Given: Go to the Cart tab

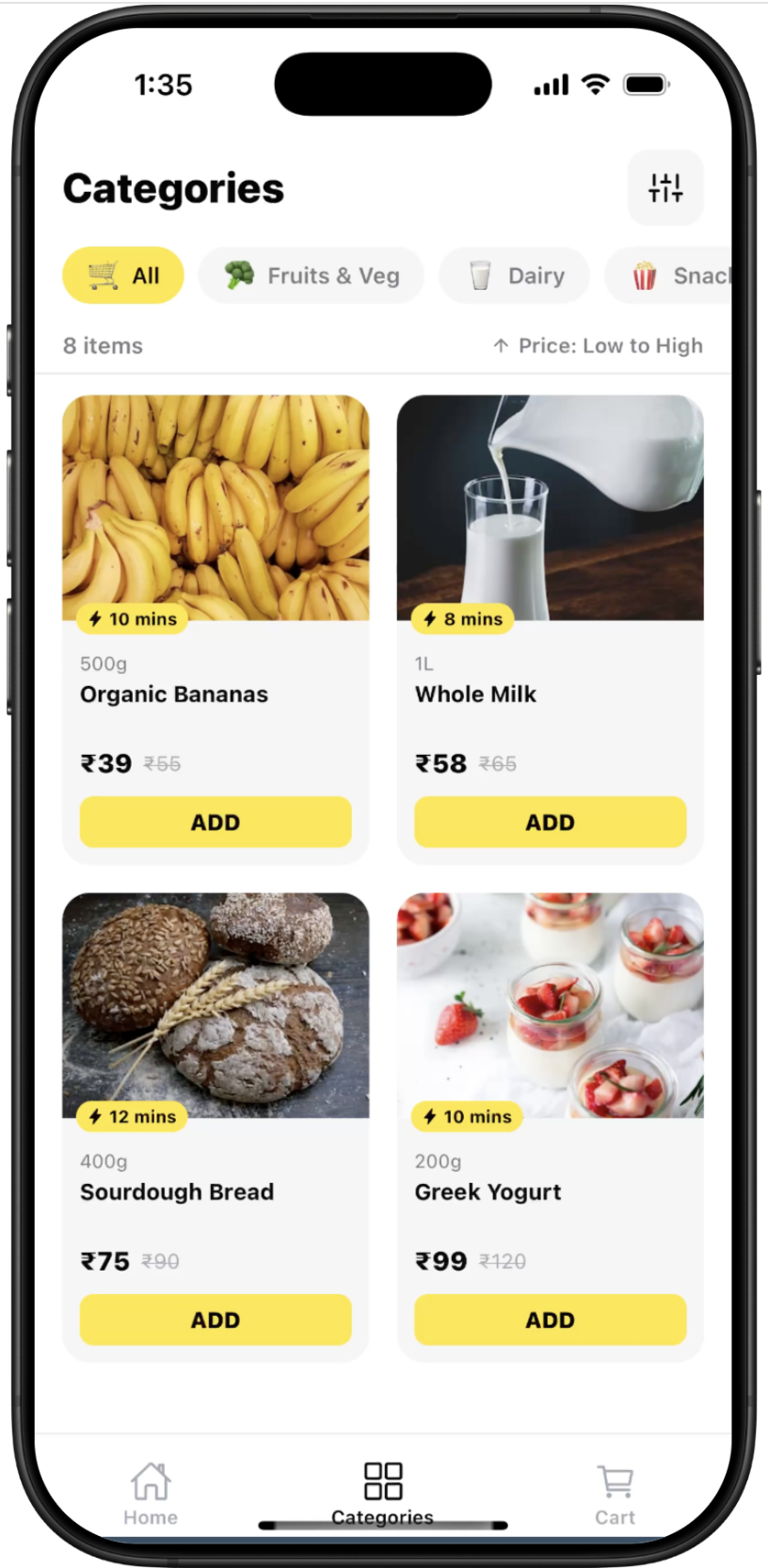Looking at the screenshot, I should 616,1493.
